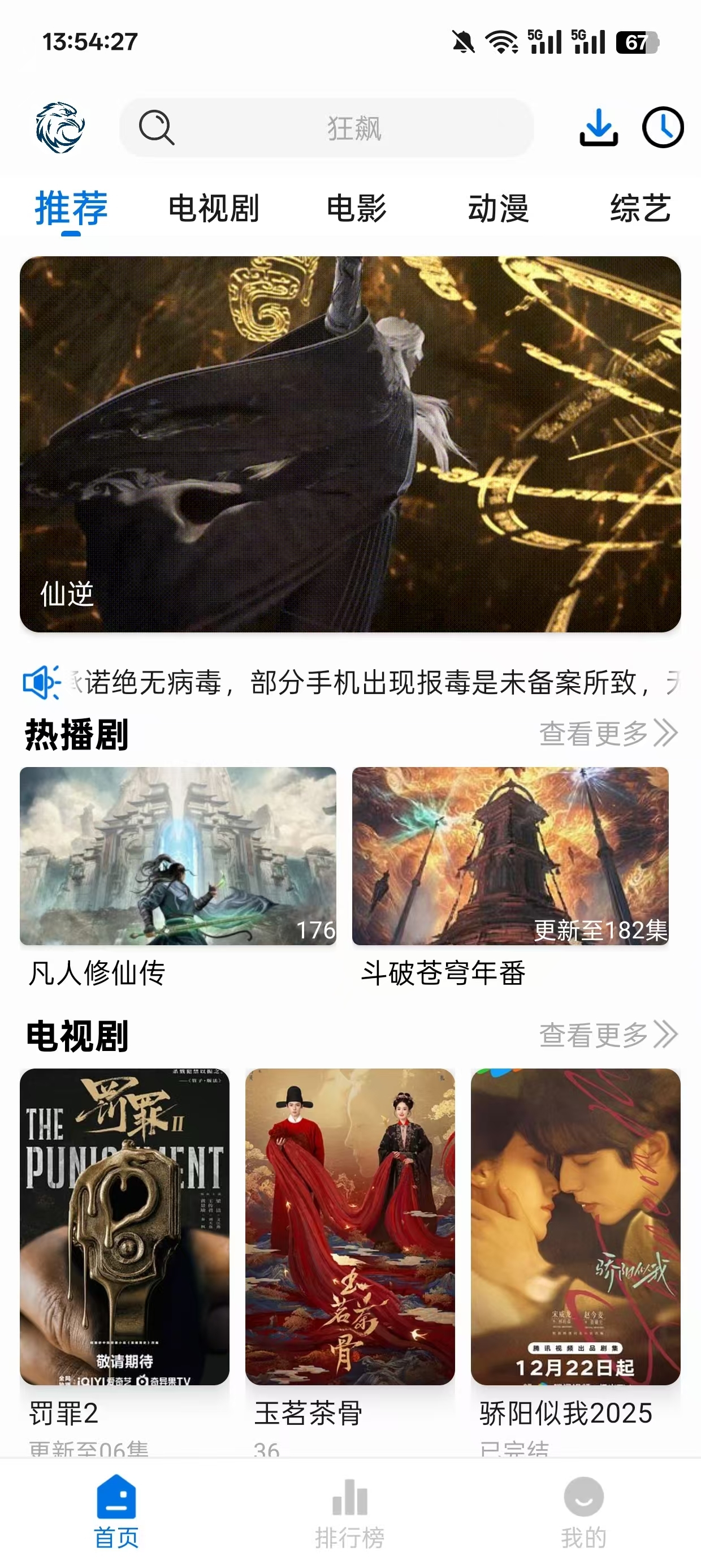Screen dimensions: 701x1568
Task: Select the 电影 navigation entry
Action: point(357,208)
